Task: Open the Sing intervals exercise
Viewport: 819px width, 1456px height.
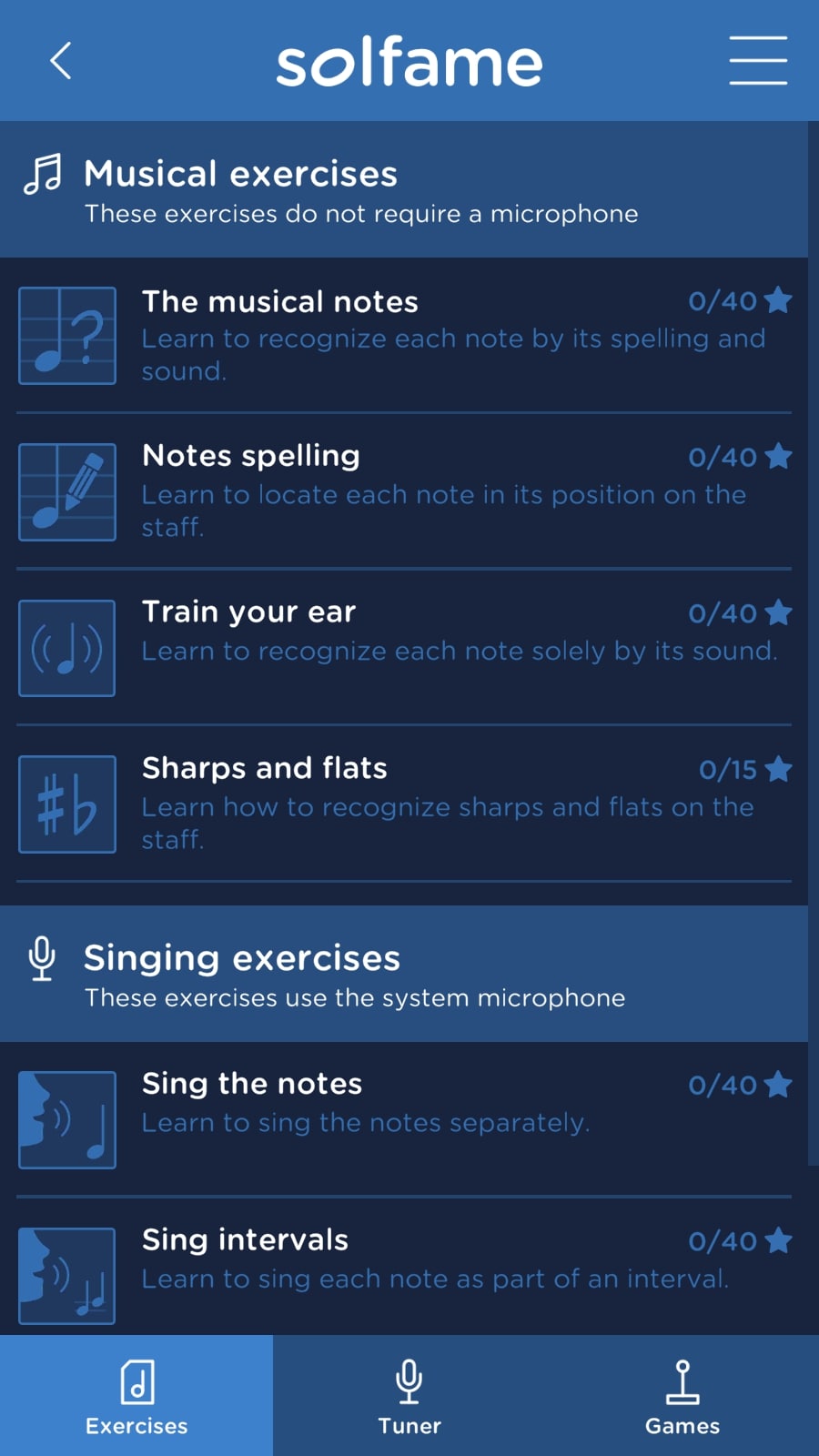Action: (404, 1274)
